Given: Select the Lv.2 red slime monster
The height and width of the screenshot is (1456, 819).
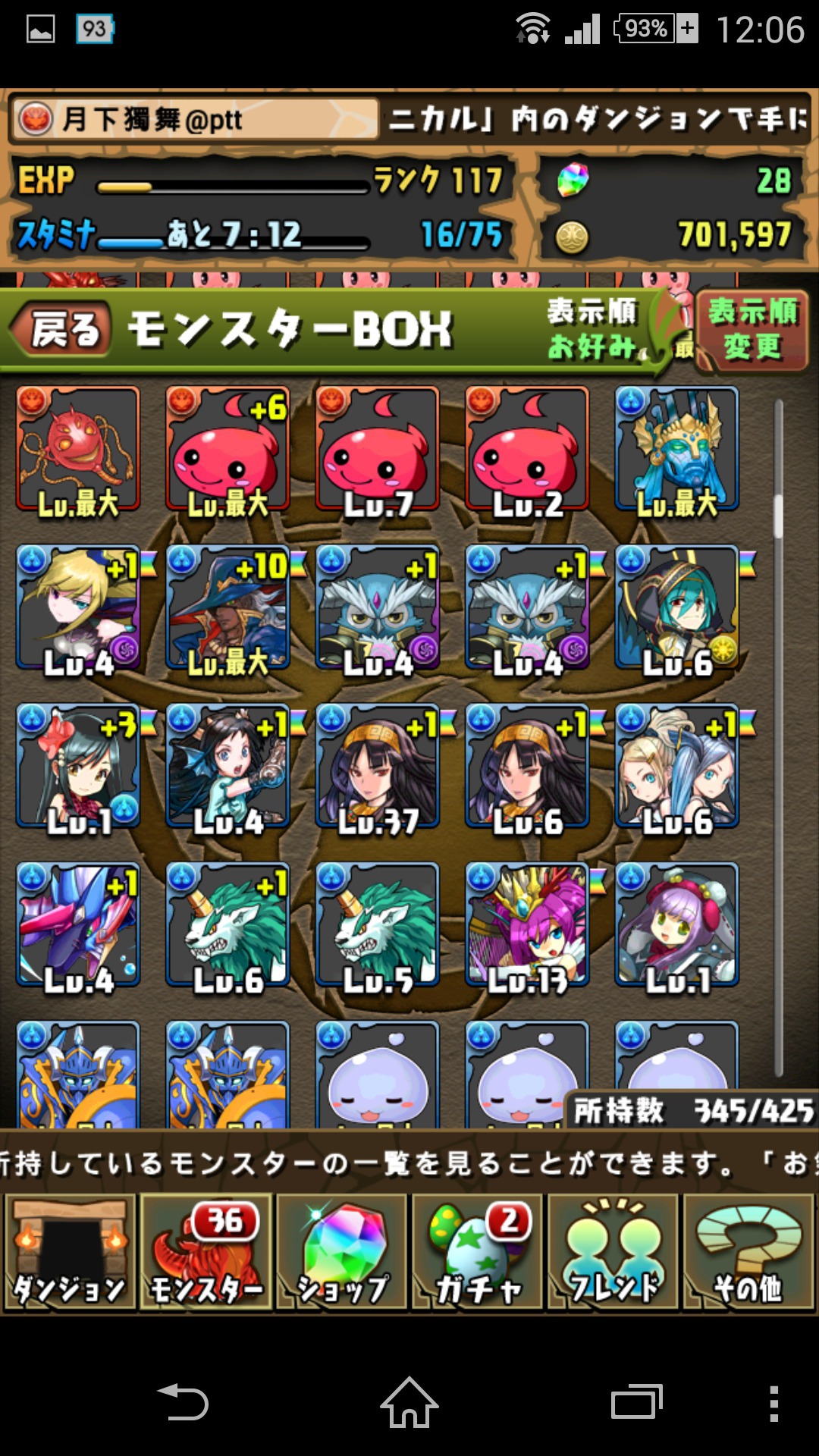Looking at the screenshot, I should (x=527, y=449).
